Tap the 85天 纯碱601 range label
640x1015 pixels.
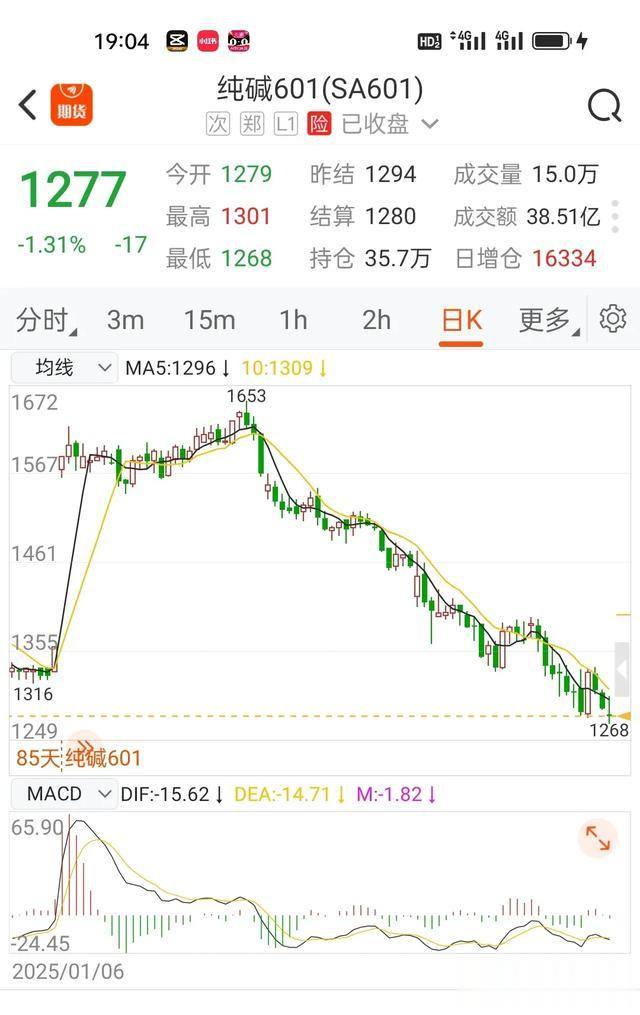pos(79,758)
